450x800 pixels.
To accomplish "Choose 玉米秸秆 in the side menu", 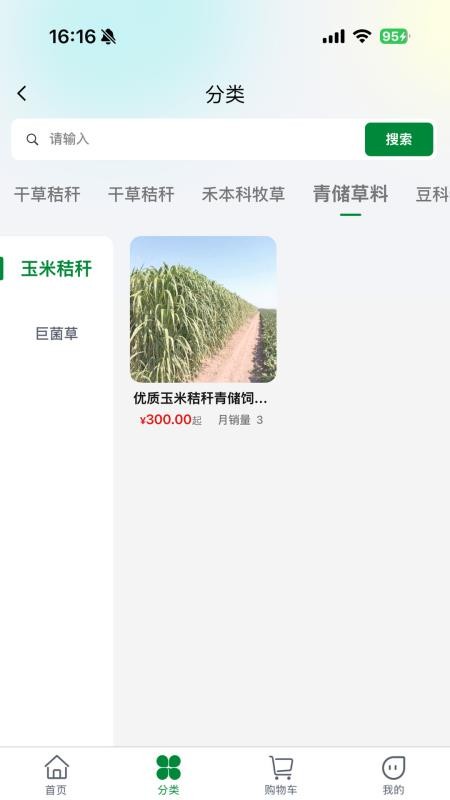I will (56, 269).
